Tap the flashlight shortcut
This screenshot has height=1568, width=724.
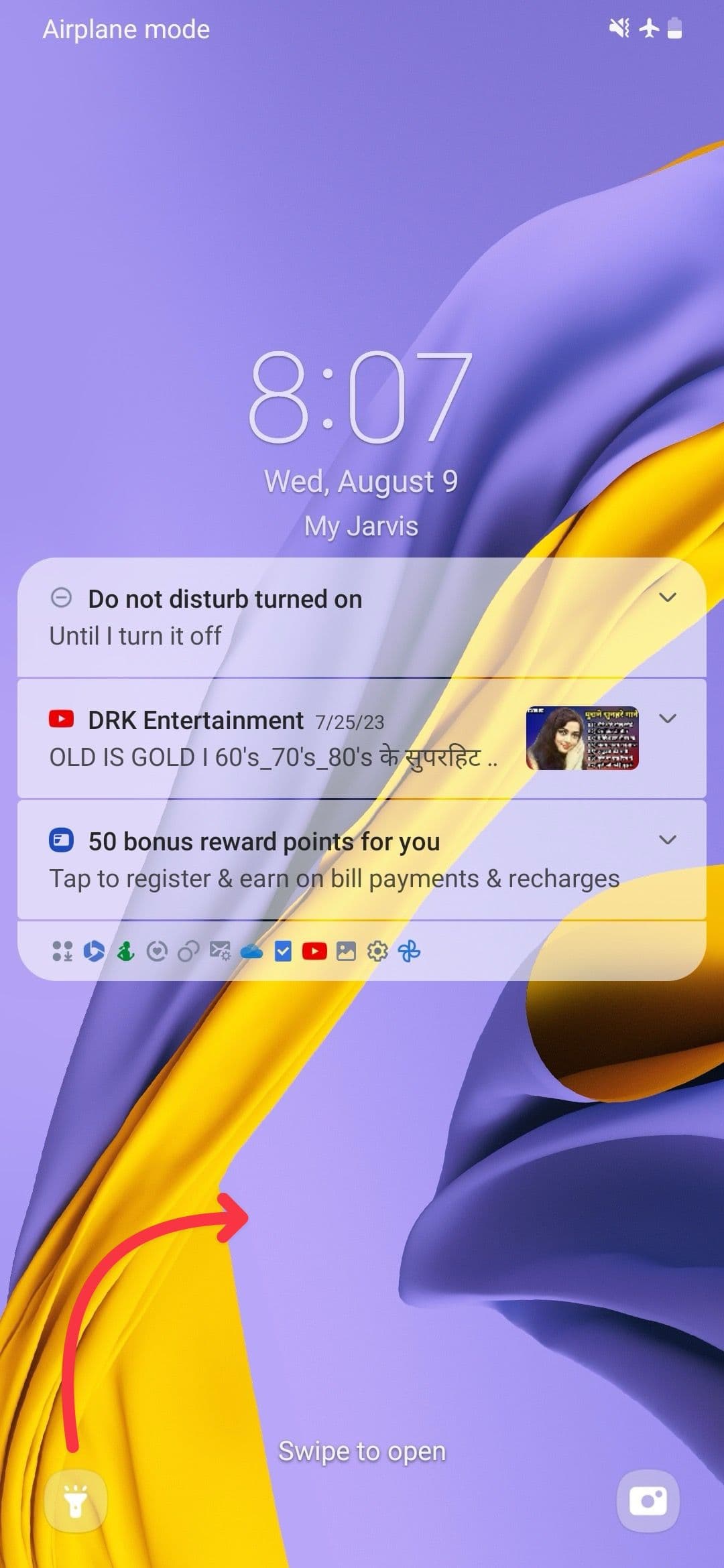[x=76, y=1500]
